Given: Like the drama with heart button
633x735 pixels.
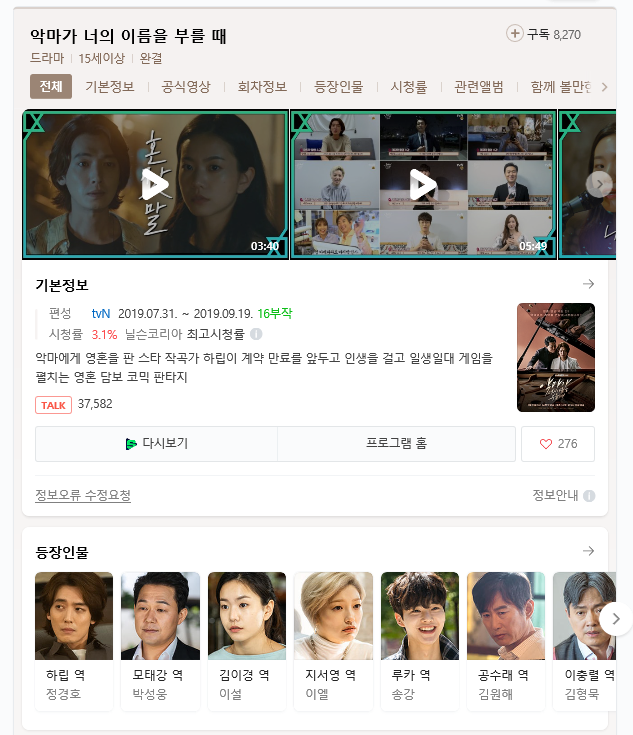Looking at the screenshot, I should click(558, 444).
